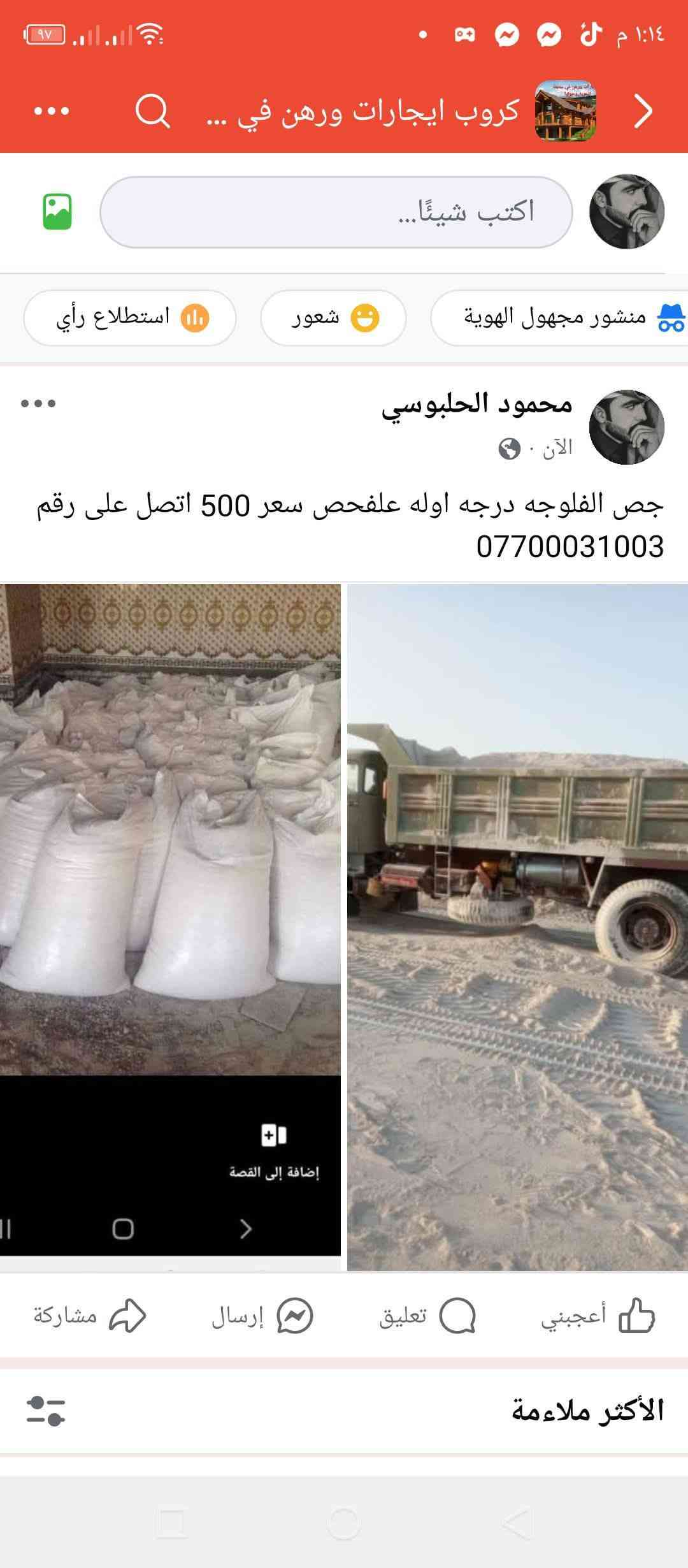Open the group overflow menu in header
688x1568 pixels.
pyautogui.click(x=52, y=112)
